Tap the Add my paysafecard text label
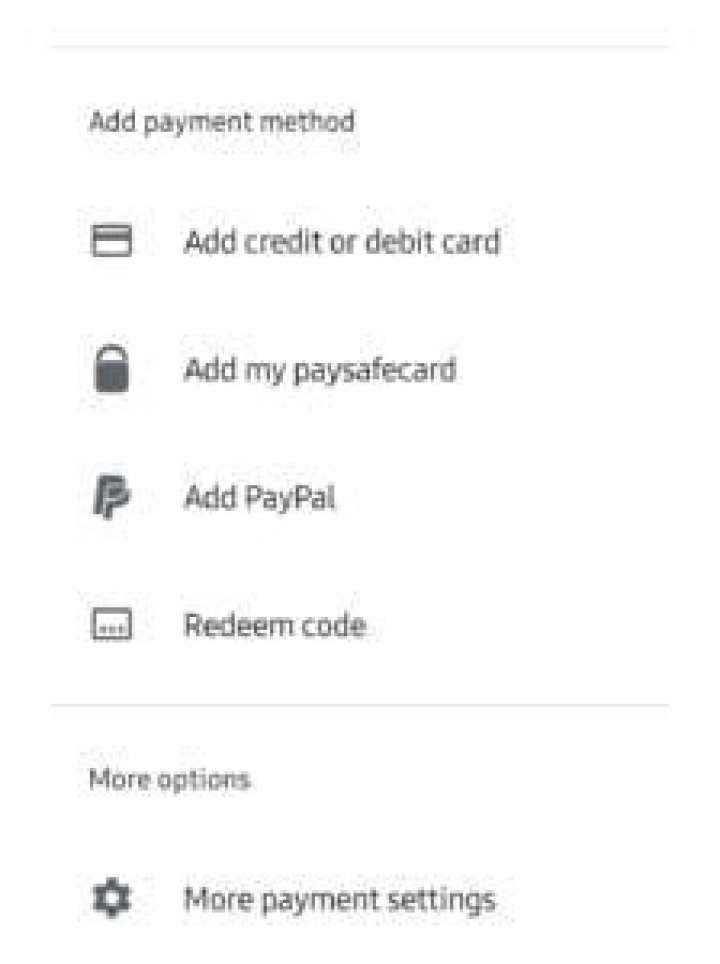This screenshot has width=720, height=964. [x=320, y=368]
